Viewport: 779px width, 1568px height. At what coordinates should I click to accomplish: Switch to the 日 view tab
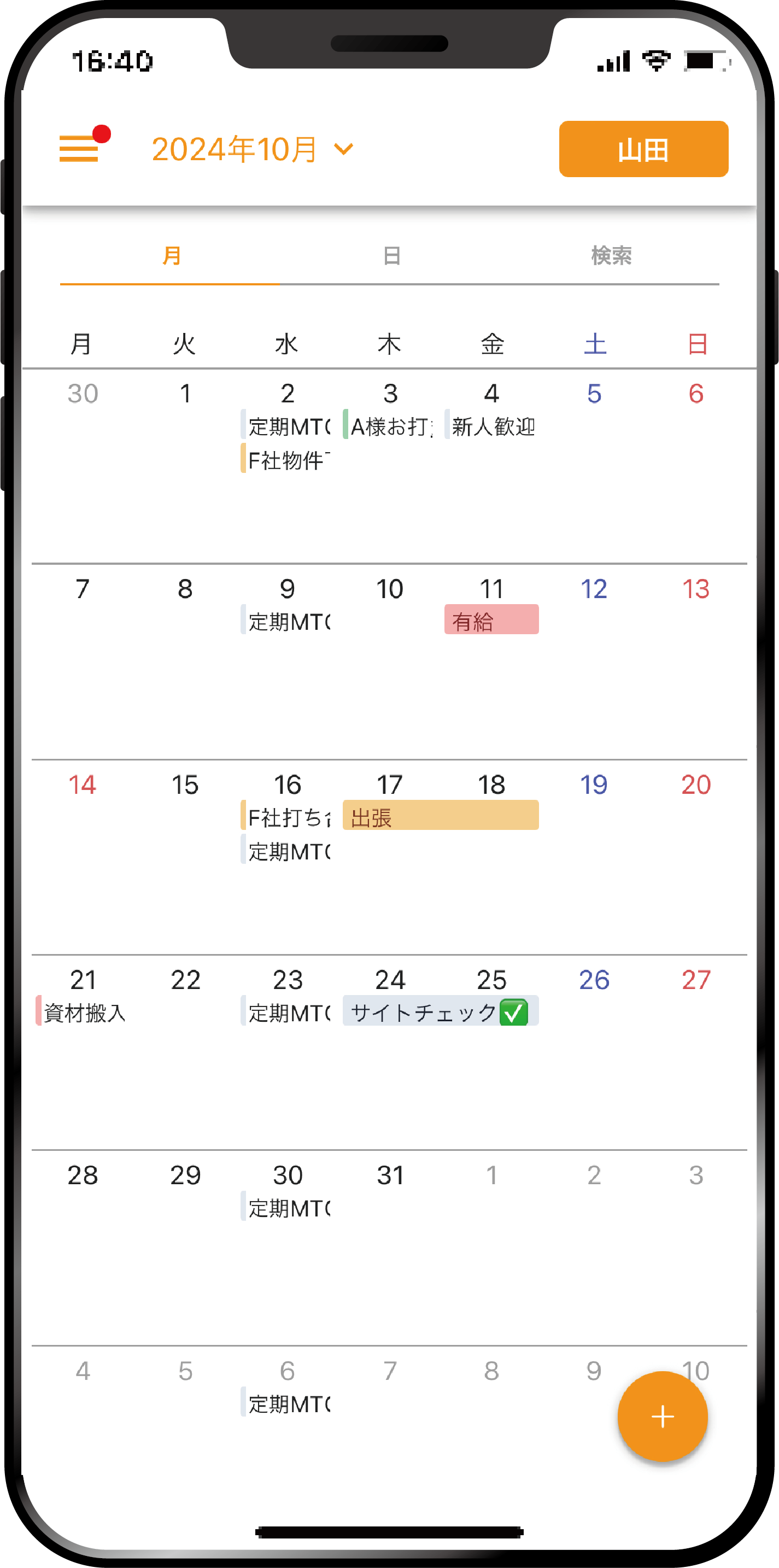[391, 256]
